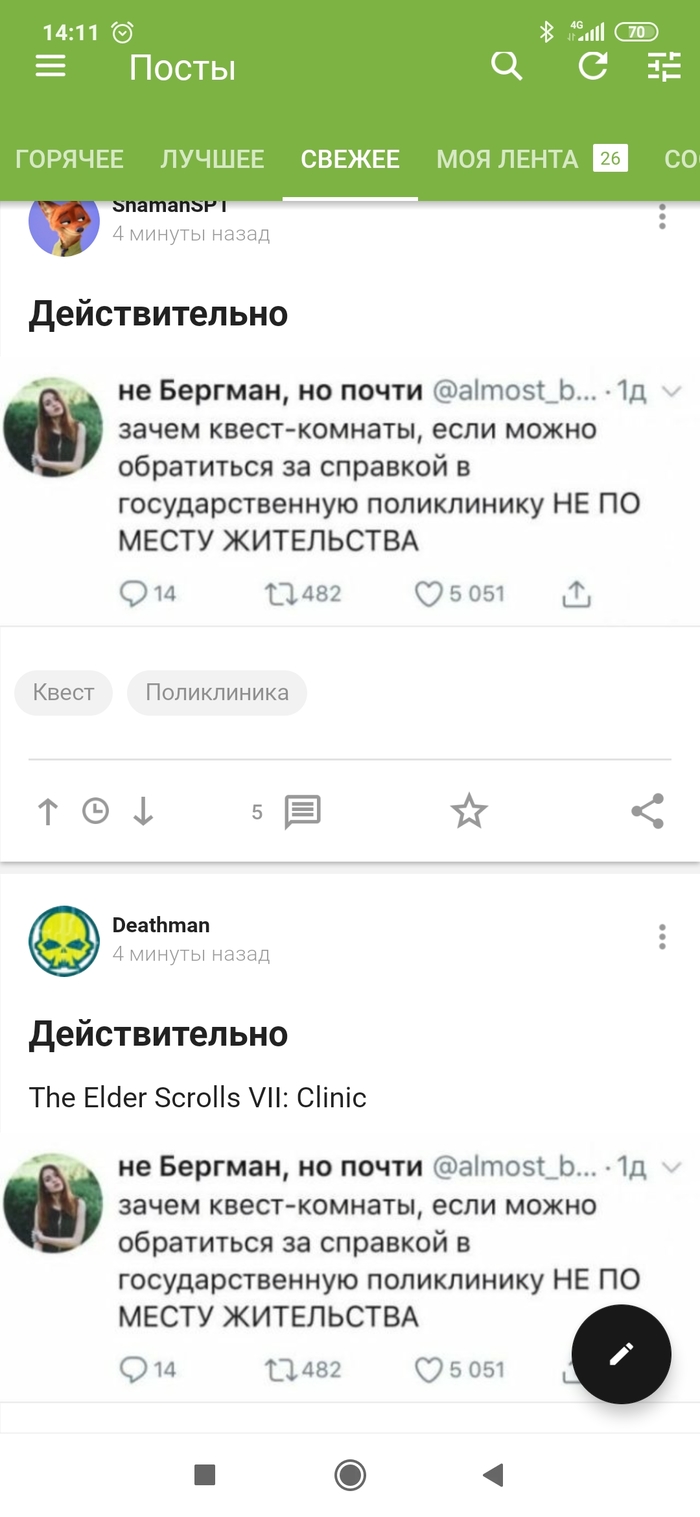Open the hamburger navigation menu

pos(50,66)
